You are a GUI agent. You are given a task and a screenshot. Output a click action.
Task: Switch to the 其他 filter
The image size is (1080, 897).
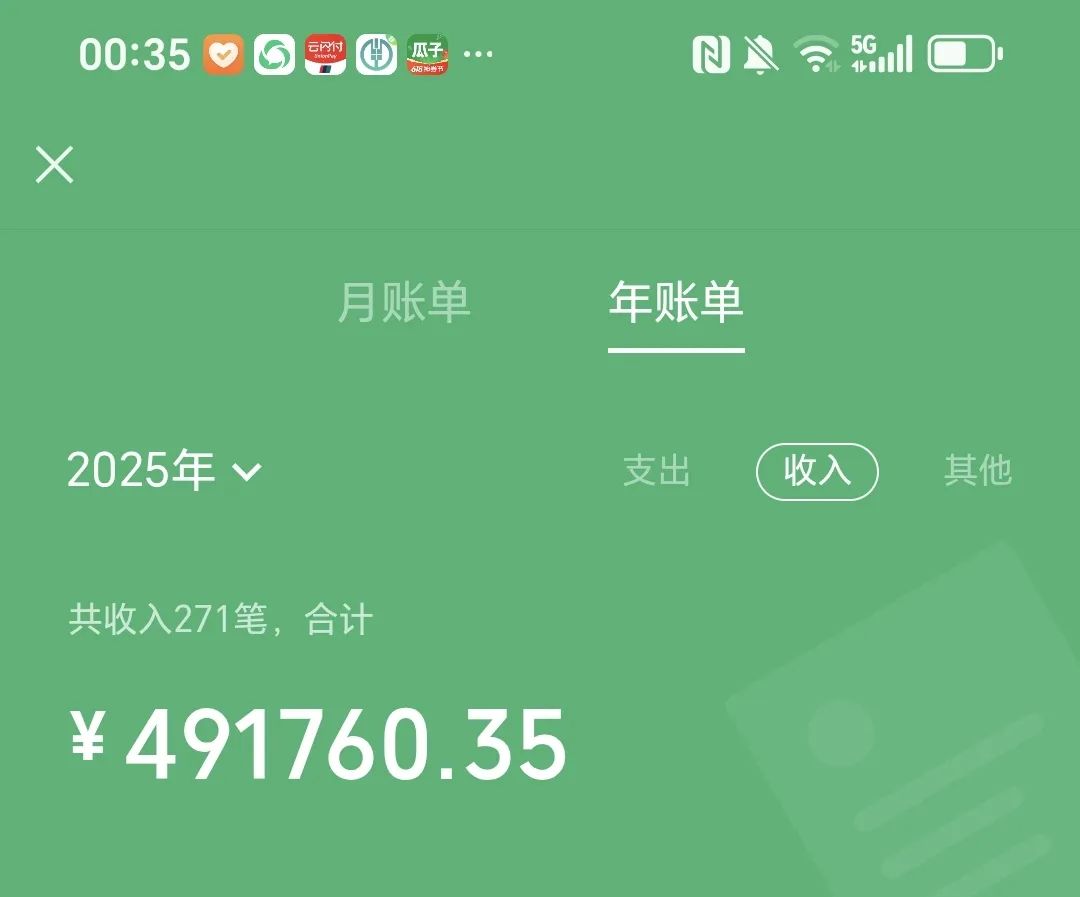click(x=977, y=471)
